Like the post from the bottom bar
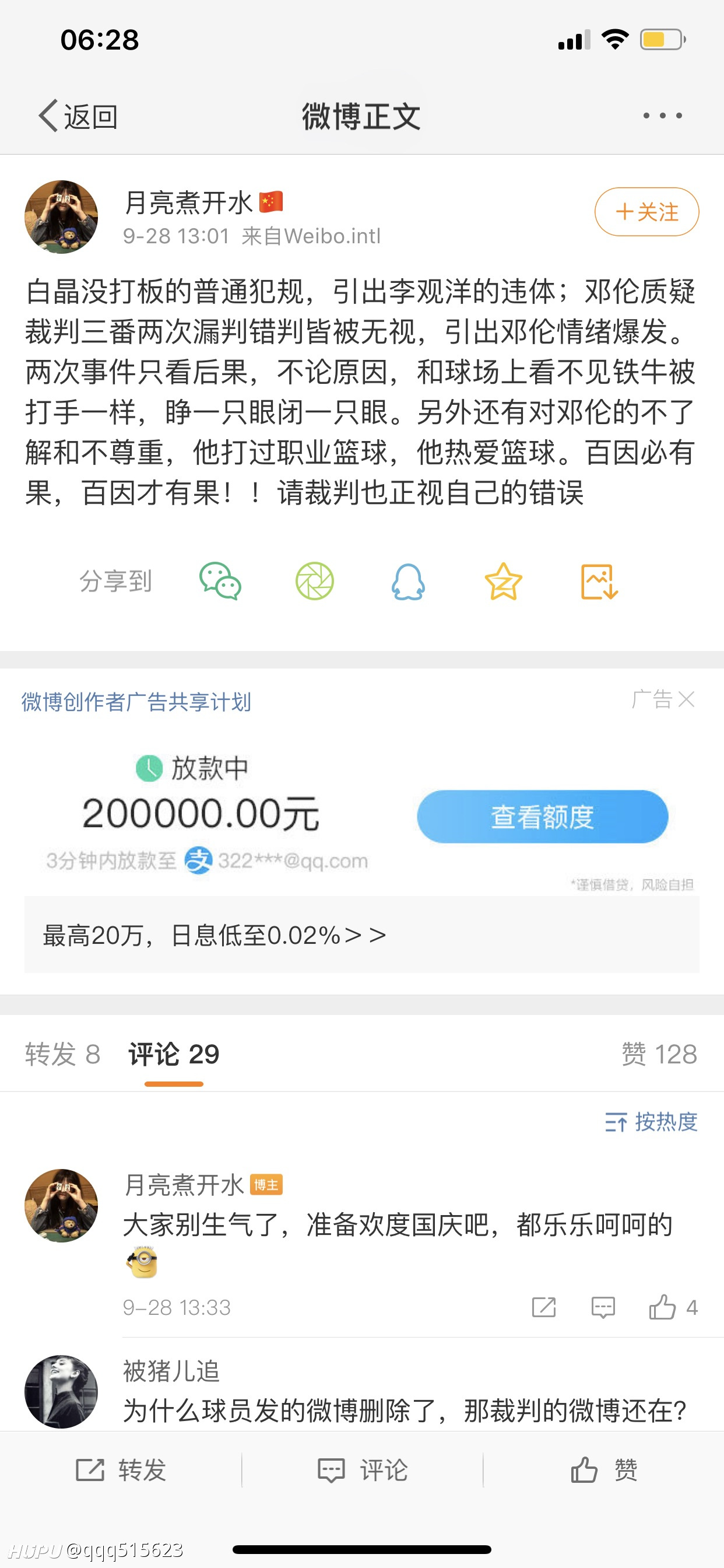The height and width of the screenshot is (1568, 724). (x=603, y=1471)
